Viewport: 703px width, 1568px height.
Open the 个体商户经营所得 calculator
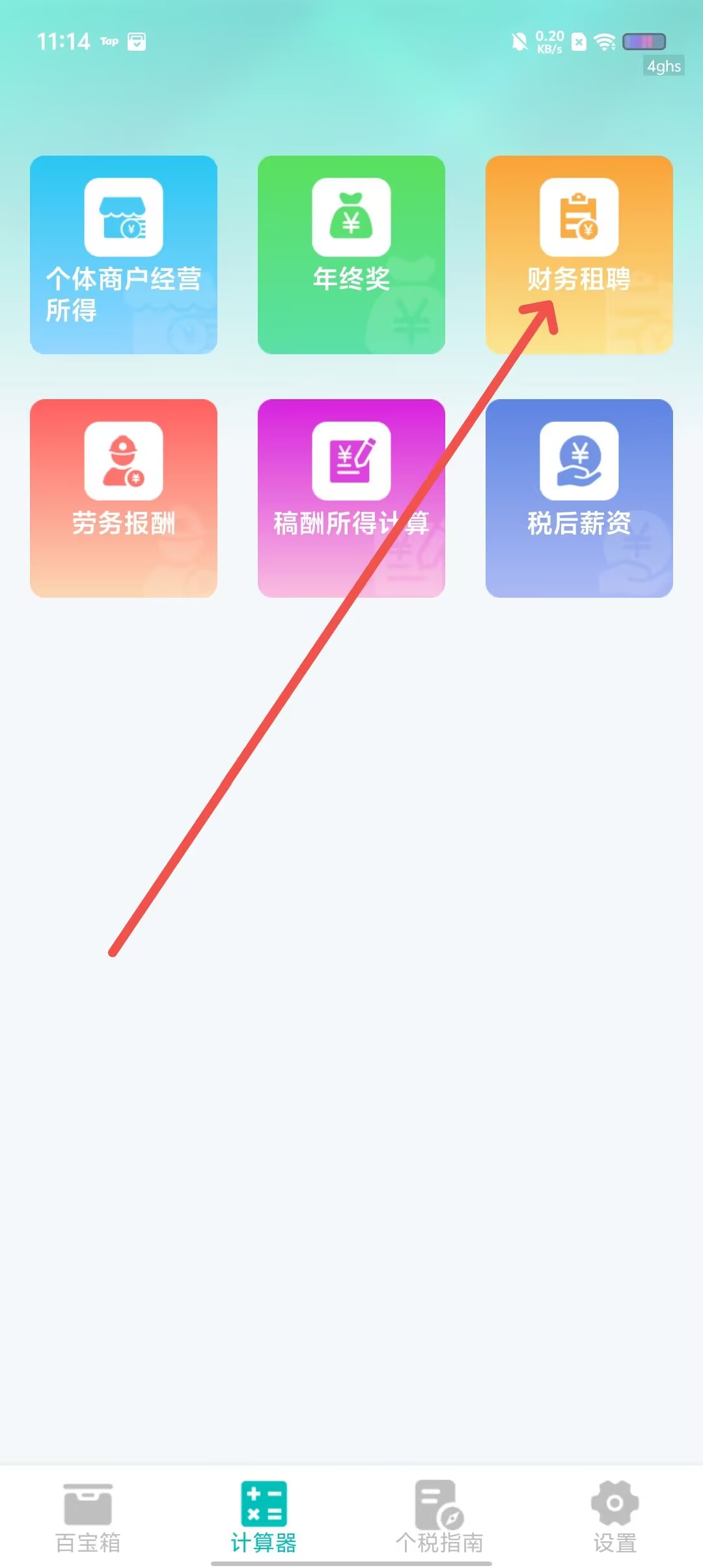(124, 255)
